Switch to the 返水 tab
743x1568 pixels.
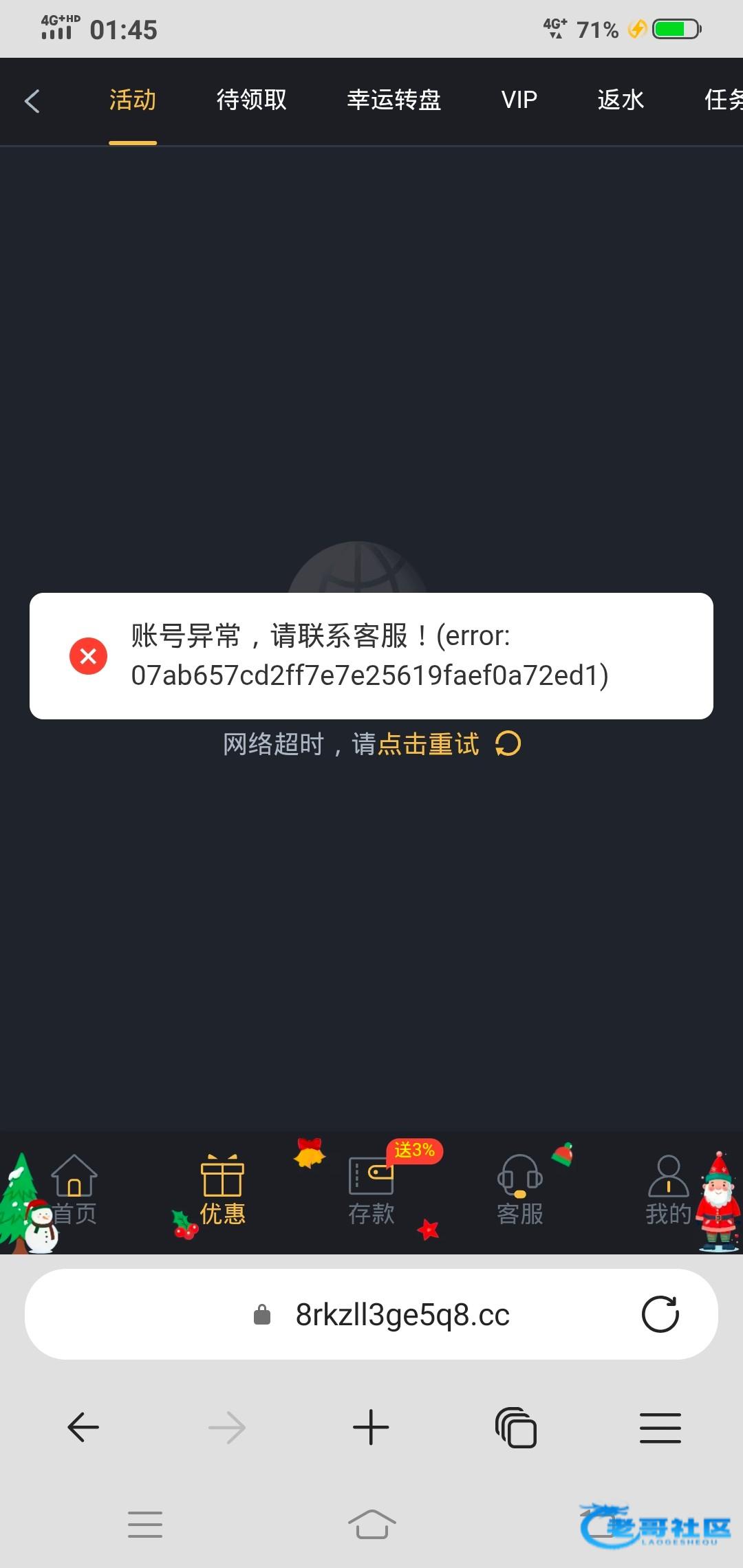coord(620,100)
